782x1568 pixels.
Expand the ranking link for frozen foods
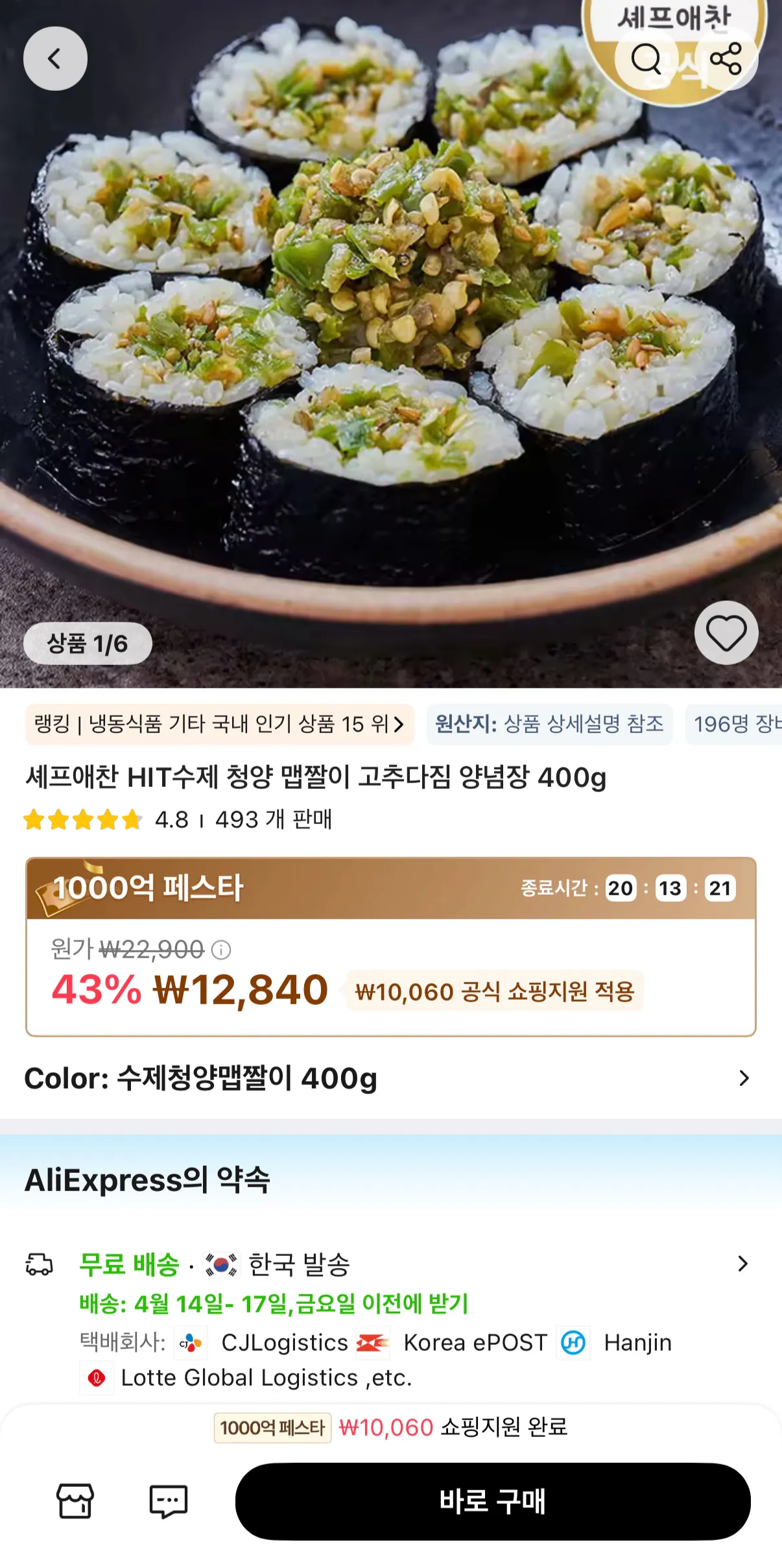pos(218,725)
